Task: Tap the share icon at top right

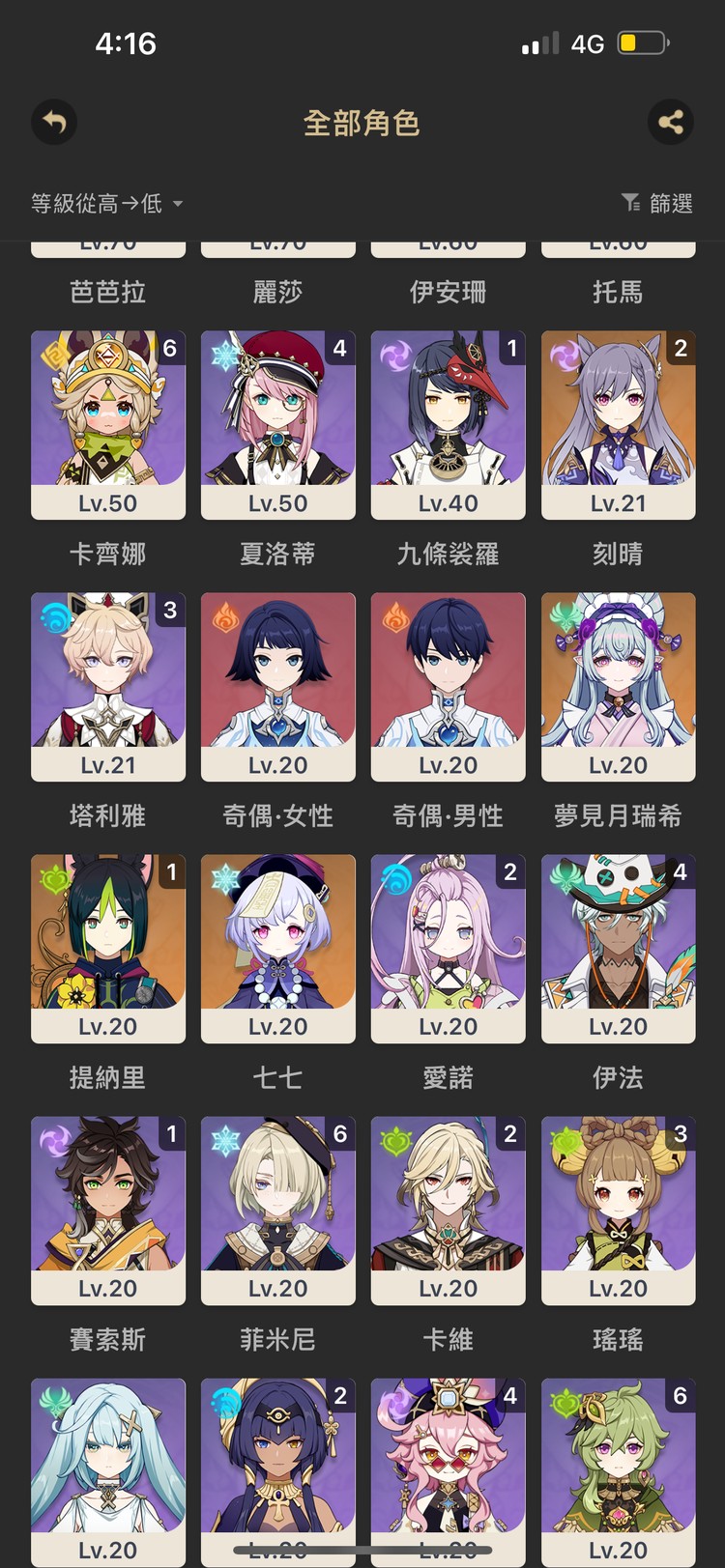Action: (x=671, y=122)
